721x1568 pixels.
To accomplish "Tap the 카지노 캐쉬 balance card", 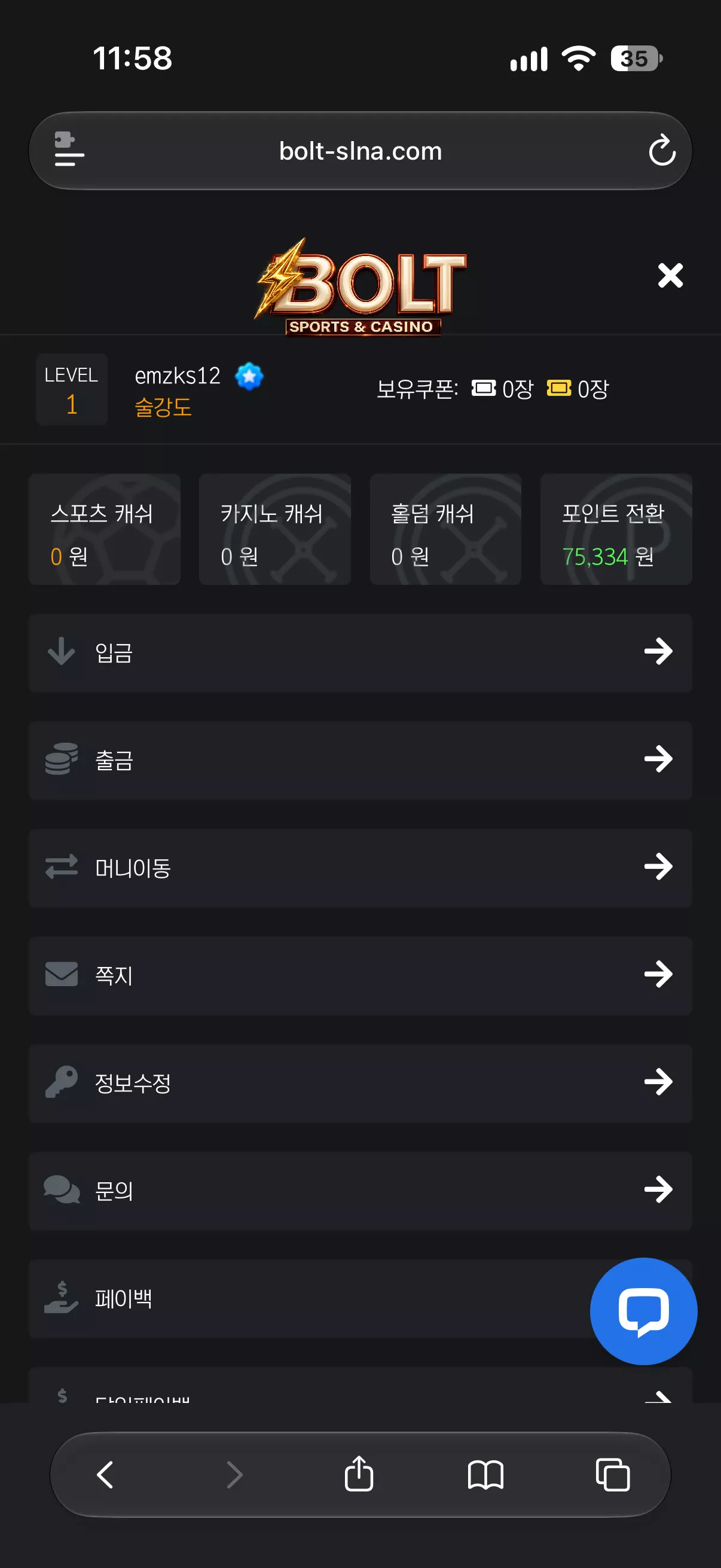I will click(x=275, y=529).
